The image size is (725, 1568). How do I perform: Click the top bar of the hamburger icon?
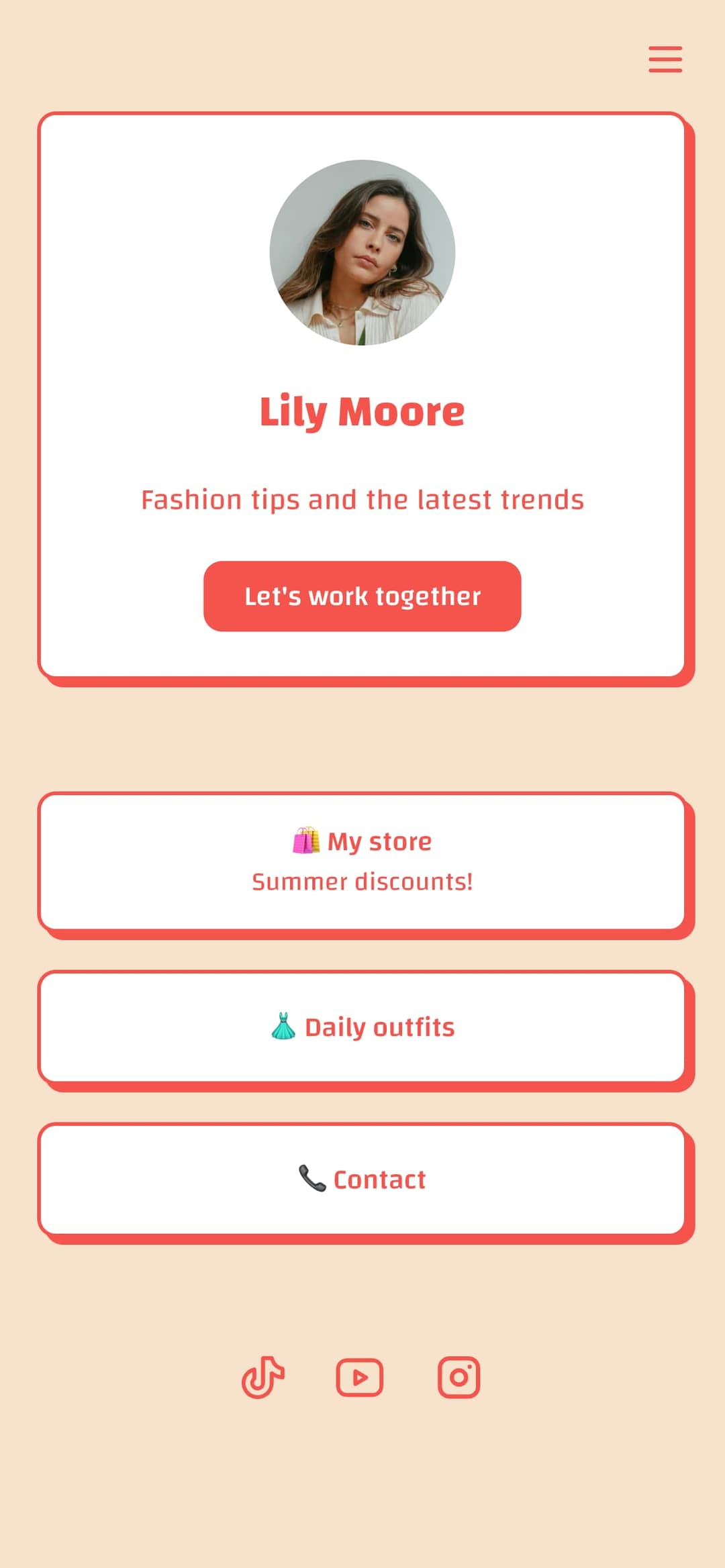[665, 48]
